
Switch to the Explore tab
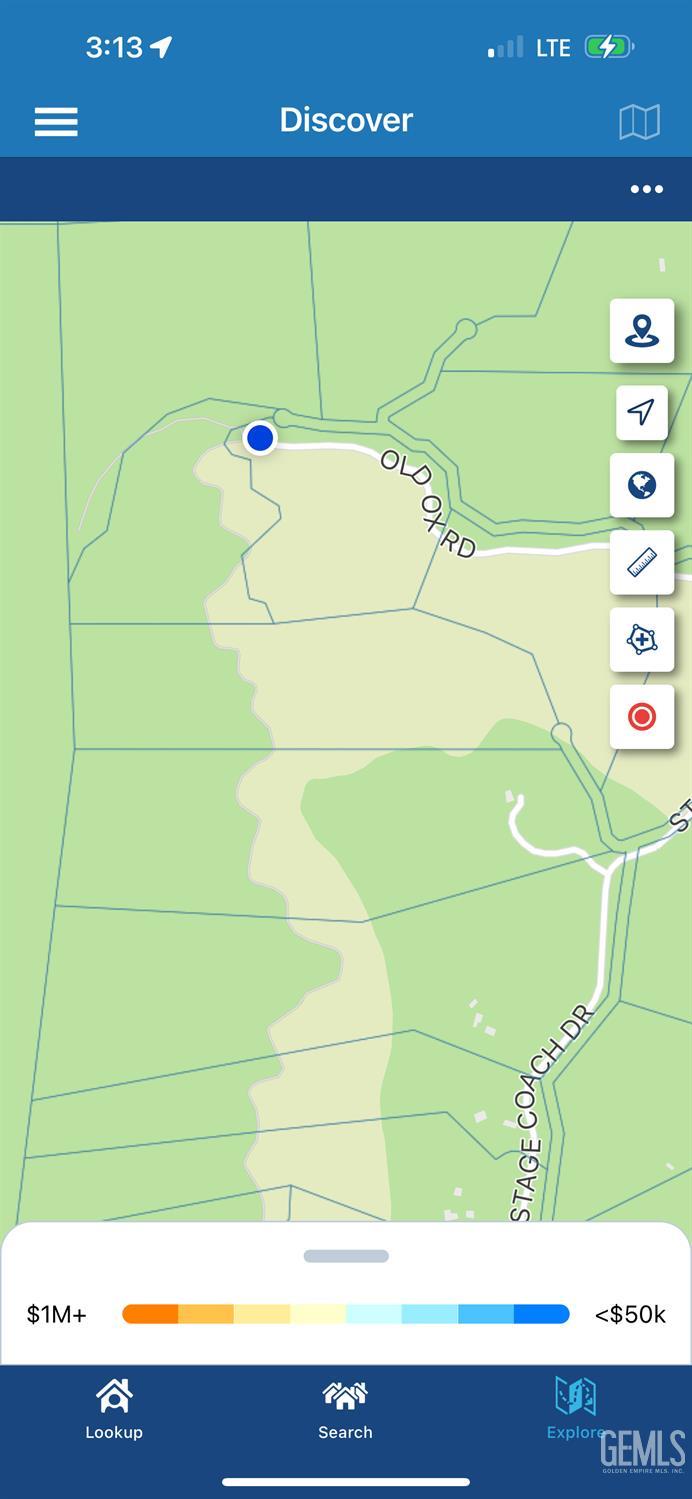point(575,1410)
